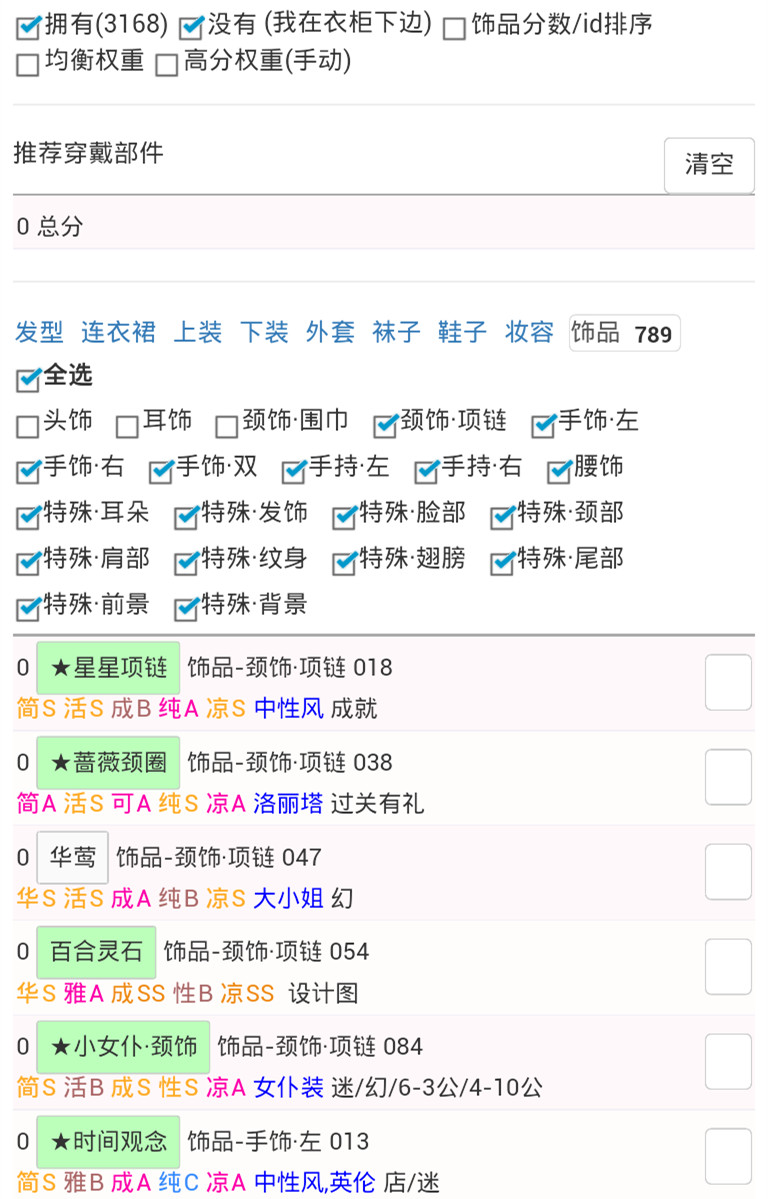Tap the 清空 button
768x1199 pixels.
click(x=709, y=165)
